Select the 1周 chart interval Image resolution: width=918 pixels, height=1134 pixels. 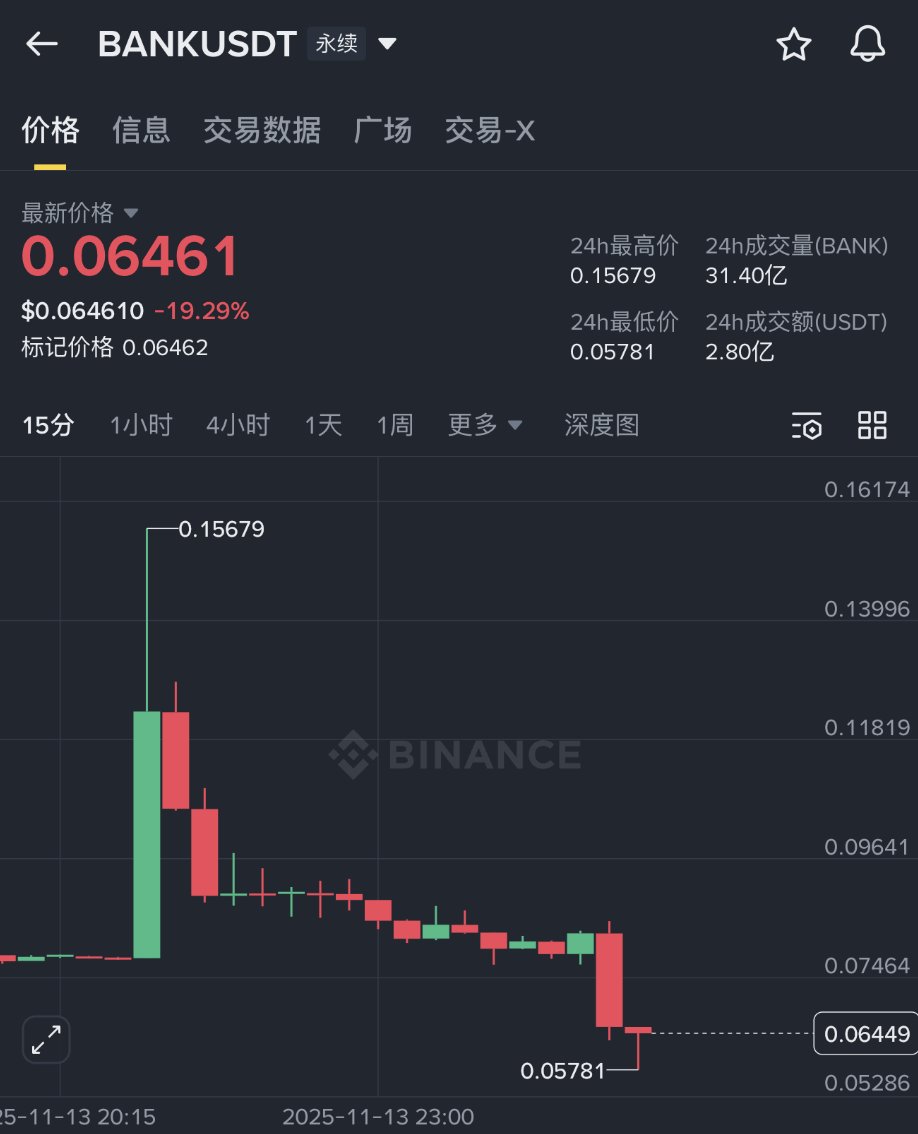394,425
